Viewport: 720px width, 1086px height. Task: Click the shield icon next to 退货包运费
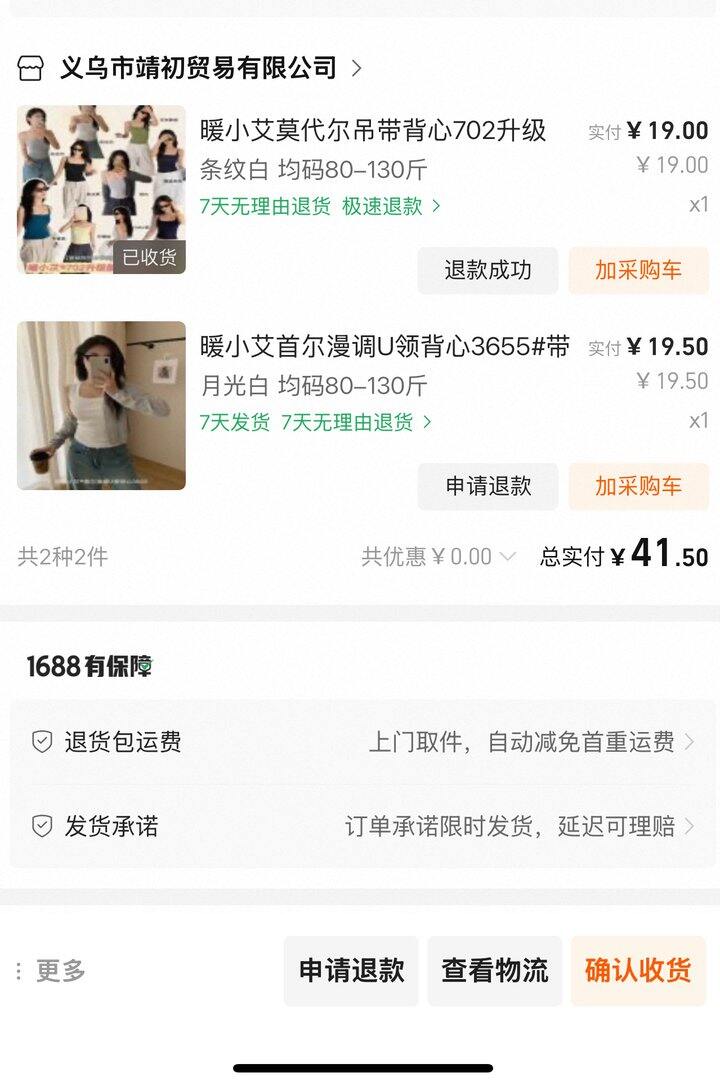coord(42,742)
